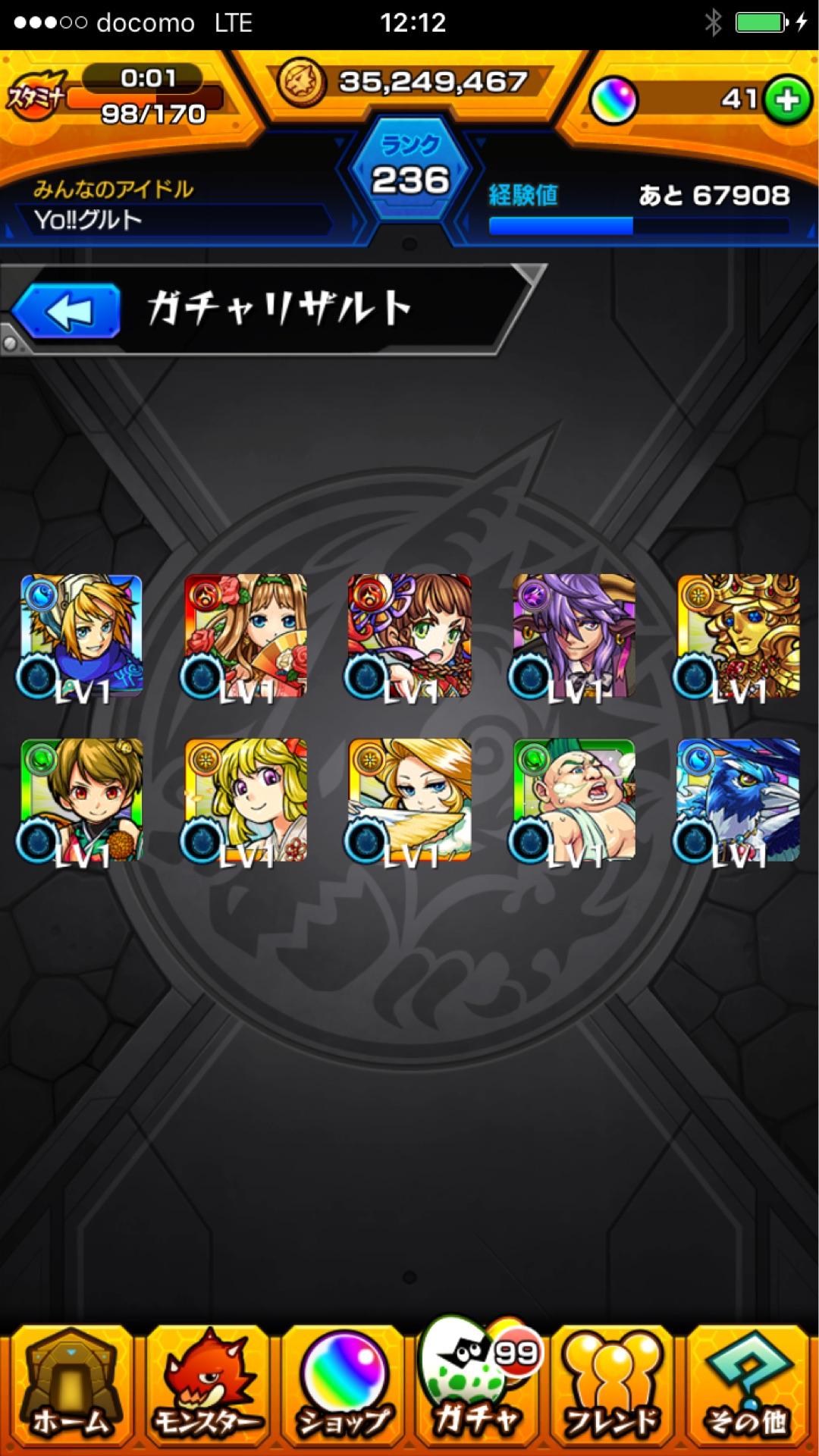The width and height of the screenshot is (819, 1456).
Task: Select the smiling blonde girl with purple eyes
Action: [246, 799]
